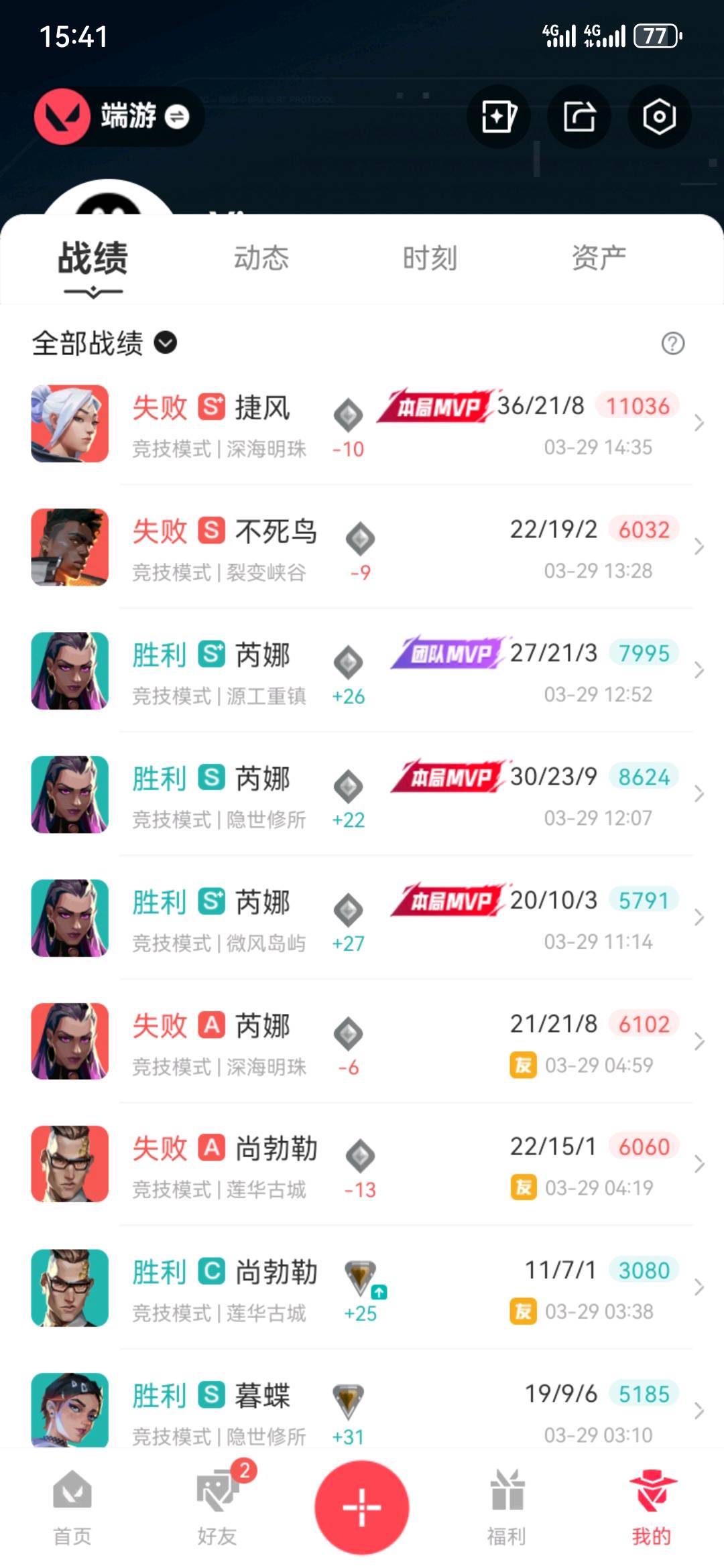View the 芮娜 match on 源工重镇

362,671
